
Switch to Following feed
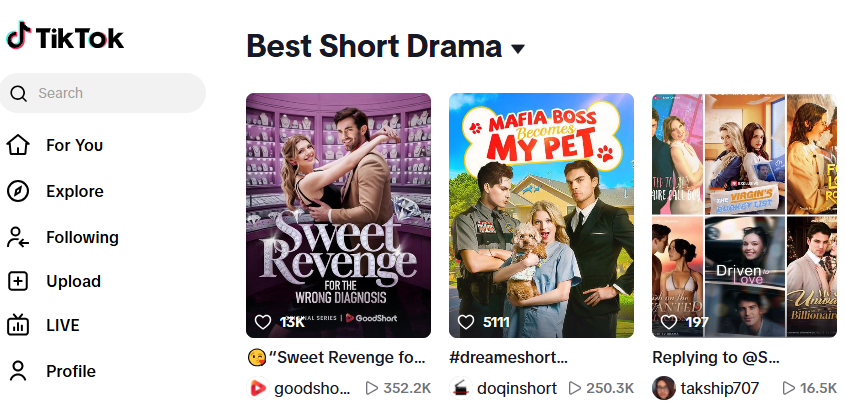coord(80,237)
